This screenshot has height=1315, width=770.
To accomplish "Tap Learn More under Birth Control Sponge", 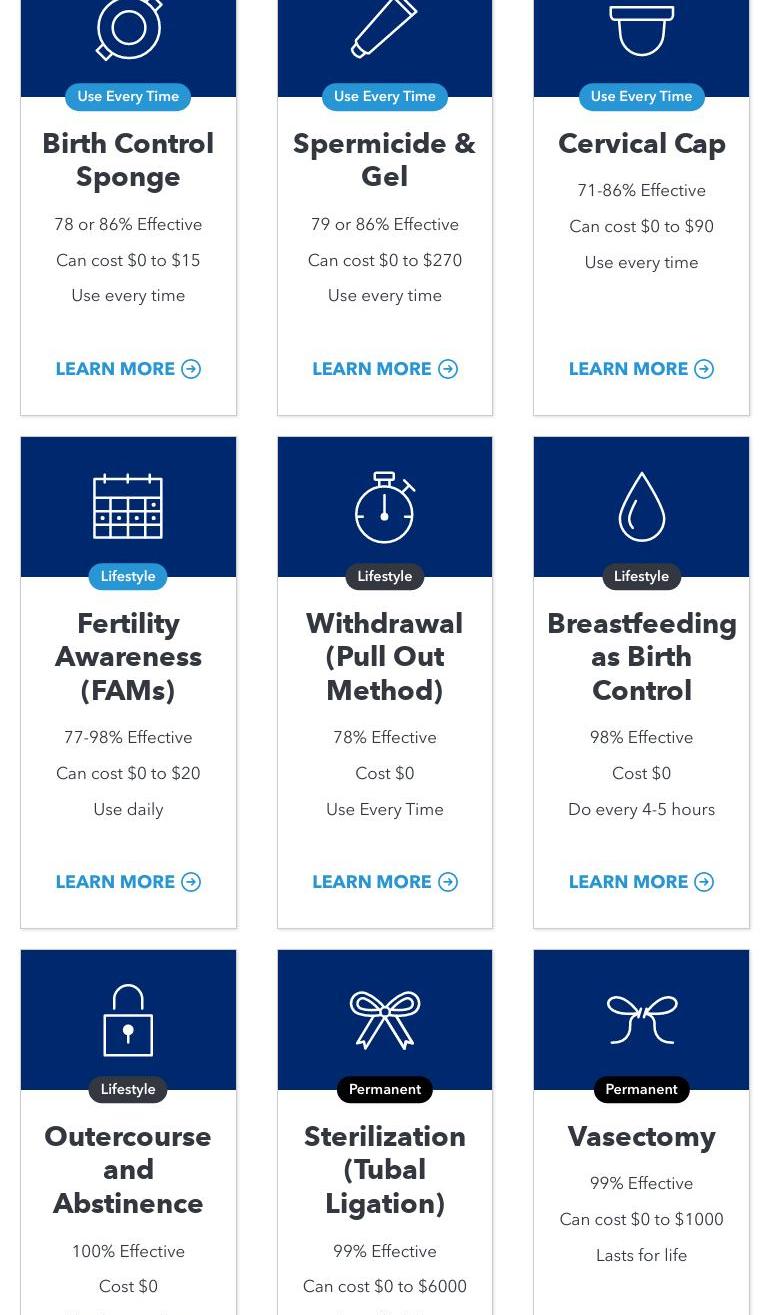I will (128, 369).
